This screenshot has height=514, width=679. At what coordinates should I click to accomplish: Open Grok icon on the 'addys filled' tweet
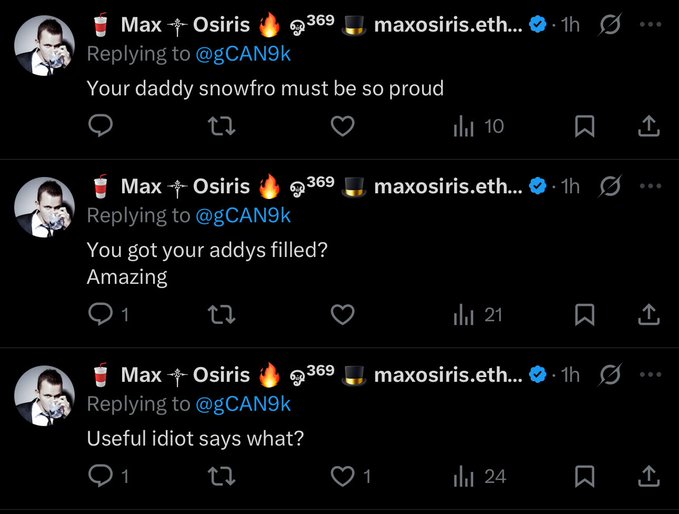pyautogui.click(x=609, y=186)
